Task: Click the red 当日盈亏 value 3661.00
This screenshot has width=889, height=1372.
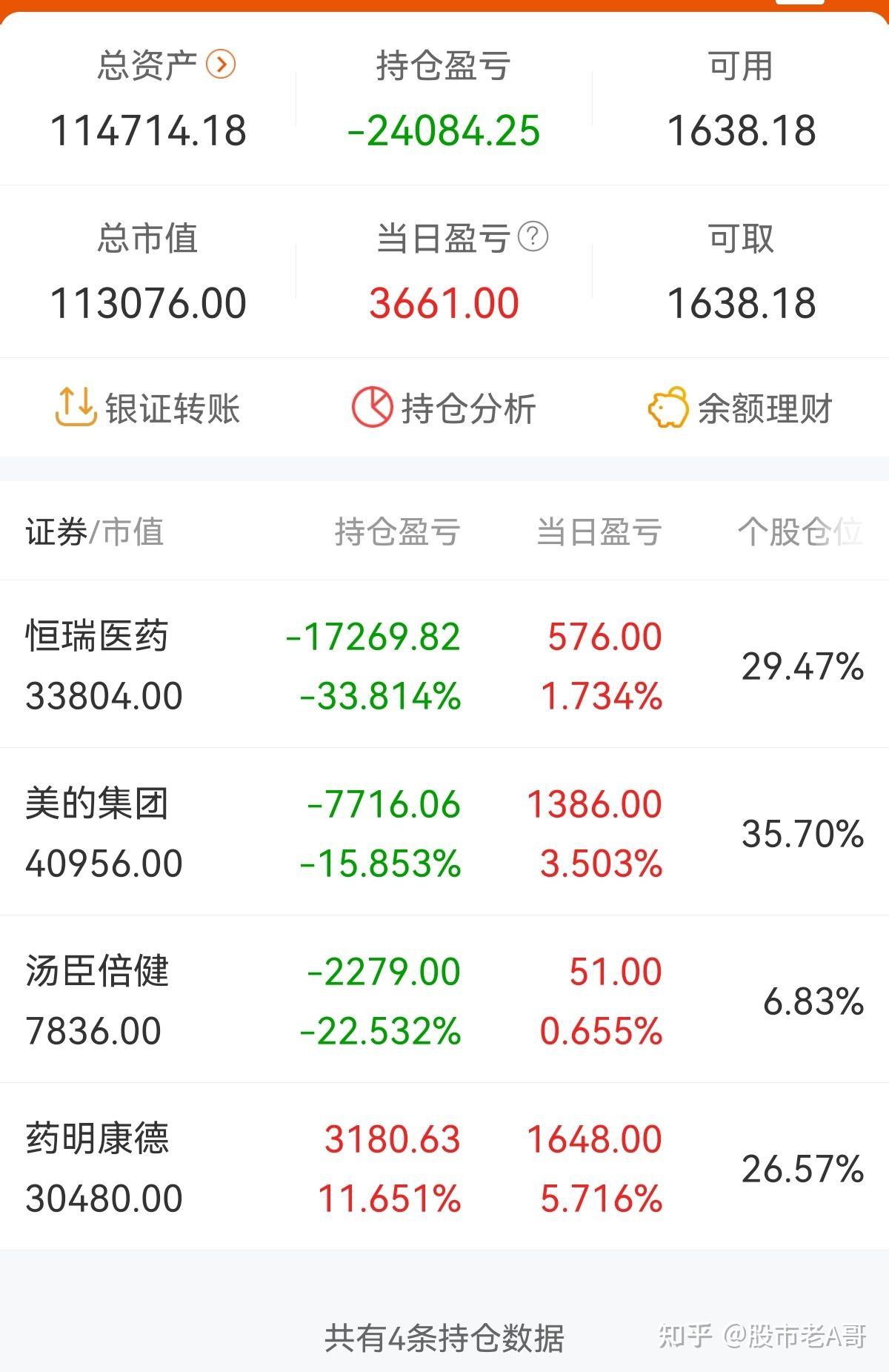Action: pos(444,302)
